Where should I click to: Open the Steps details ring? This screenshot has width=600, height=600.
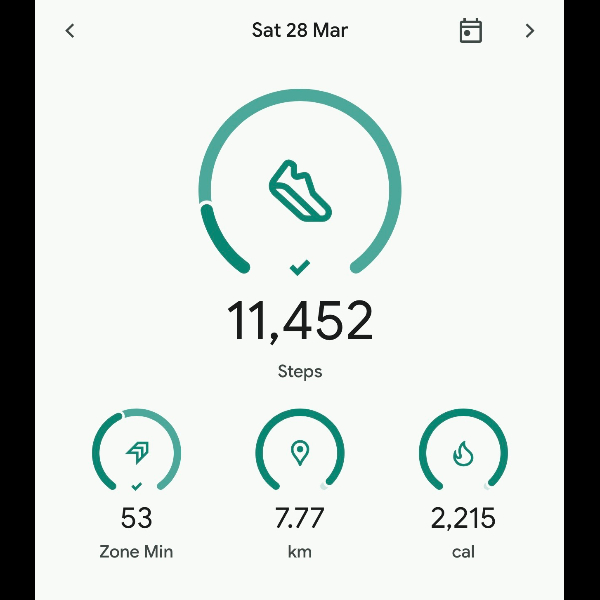click(300, 190)
